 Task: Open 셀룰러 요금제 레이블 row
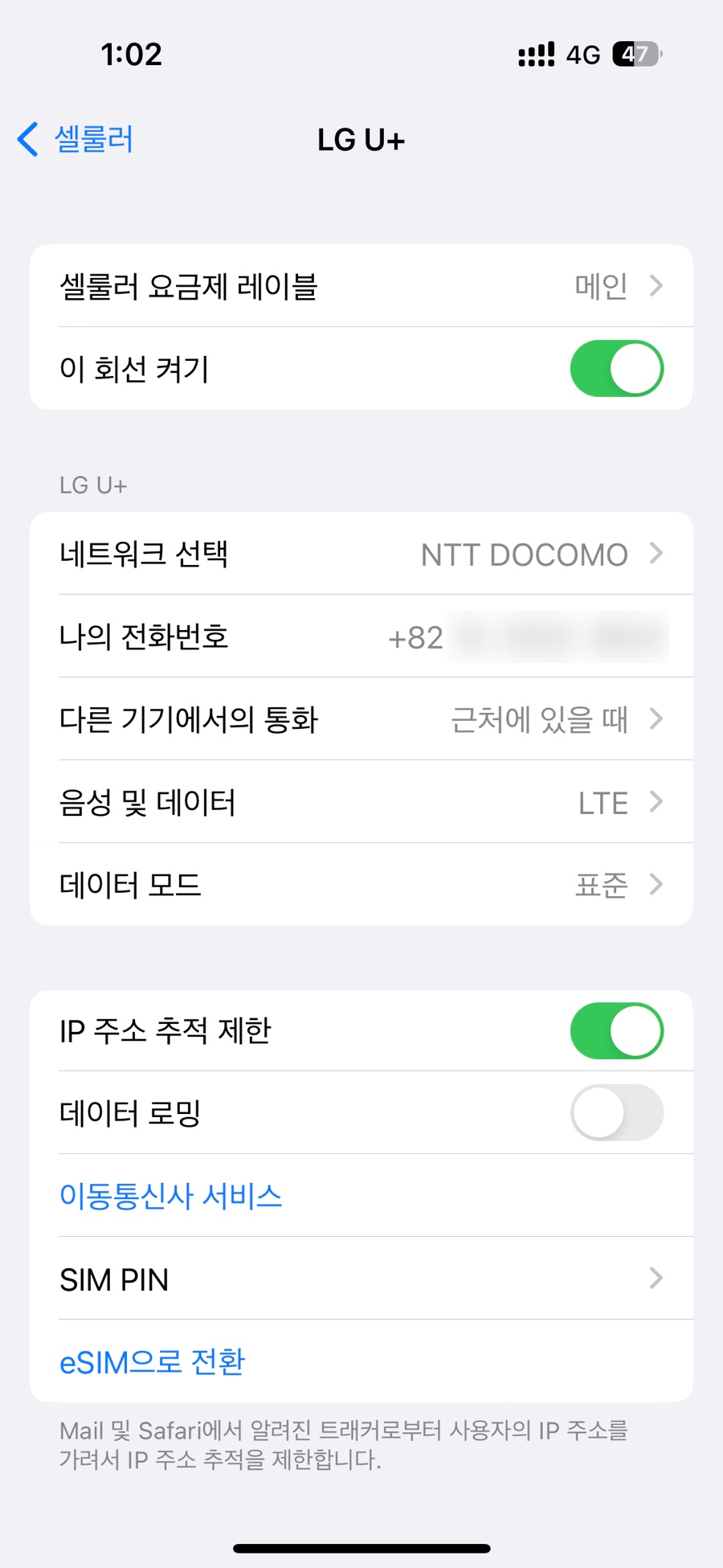pos(361,286)
